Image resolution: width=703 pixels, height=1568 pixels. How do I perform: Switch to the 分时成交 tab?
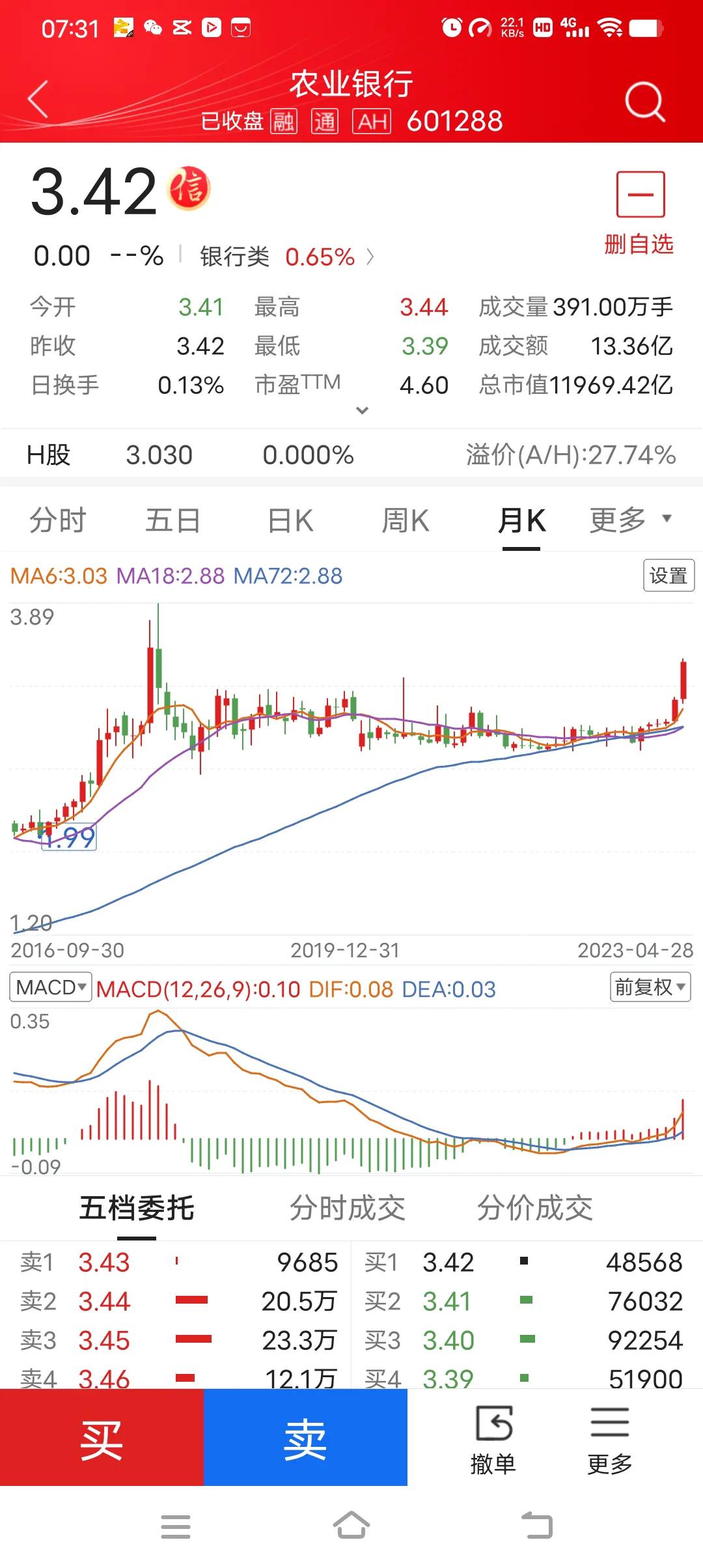(x=350, y=1209)
